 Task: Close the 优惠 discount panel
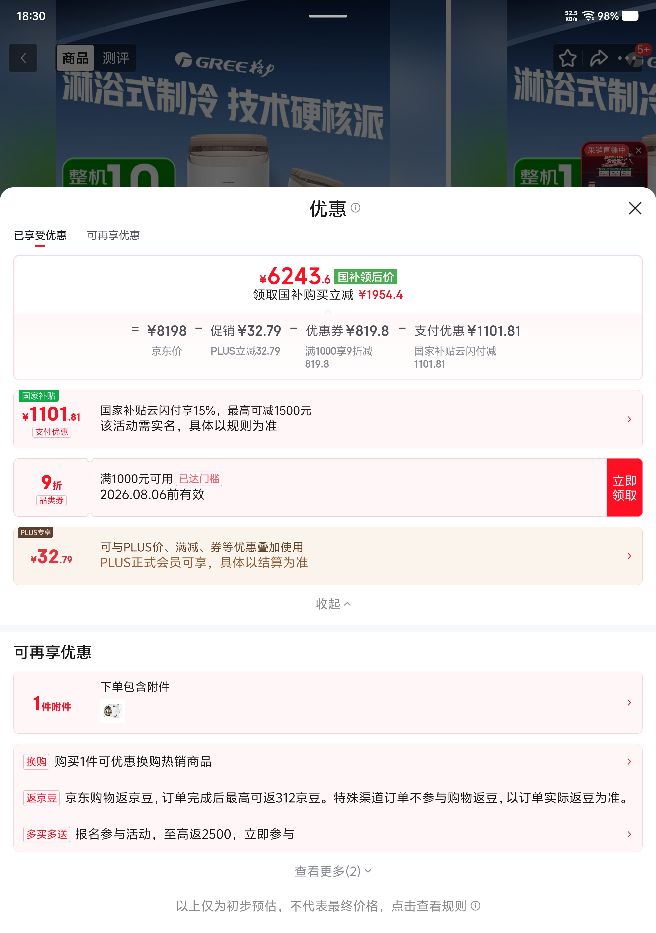(x=635, y=208)
